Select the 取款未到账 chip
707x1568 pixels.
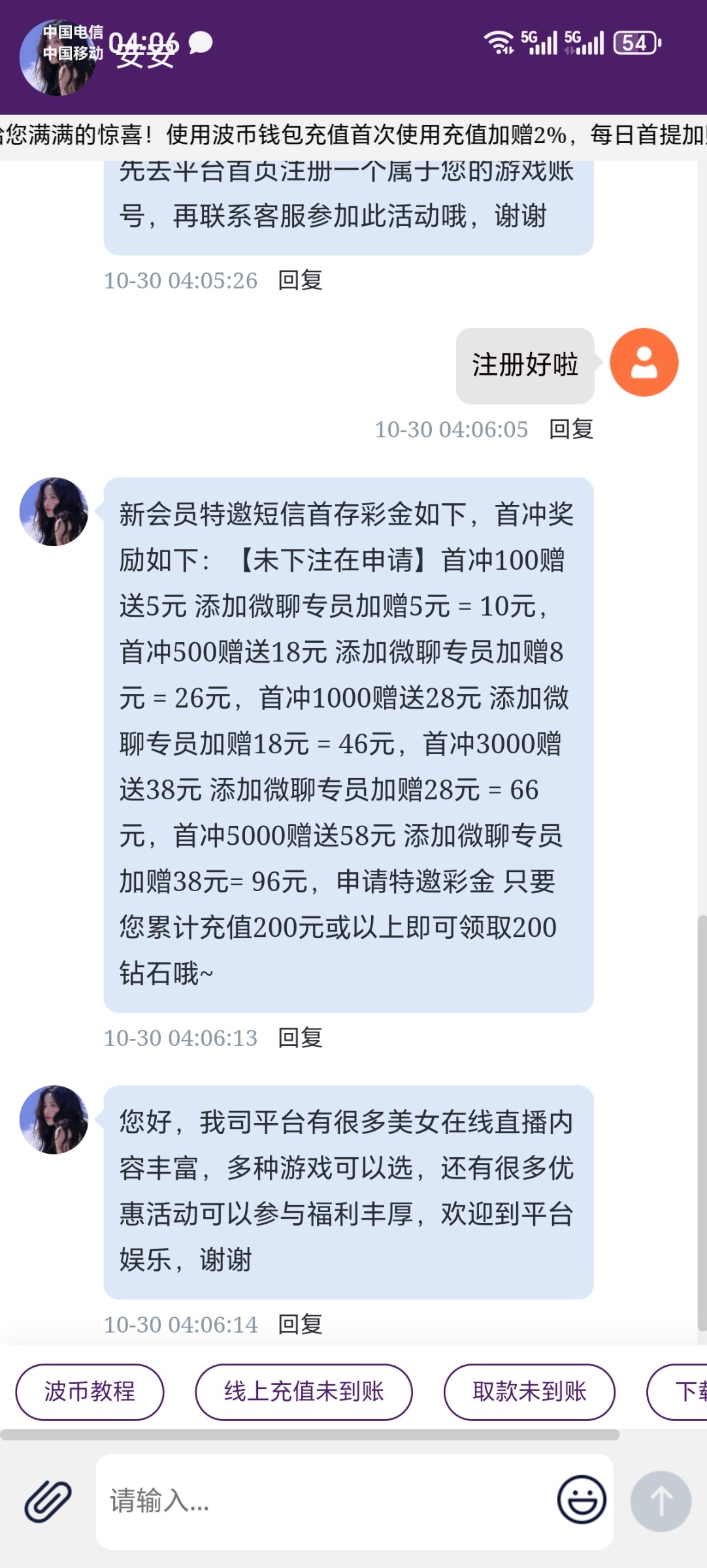coord(529,1392)
